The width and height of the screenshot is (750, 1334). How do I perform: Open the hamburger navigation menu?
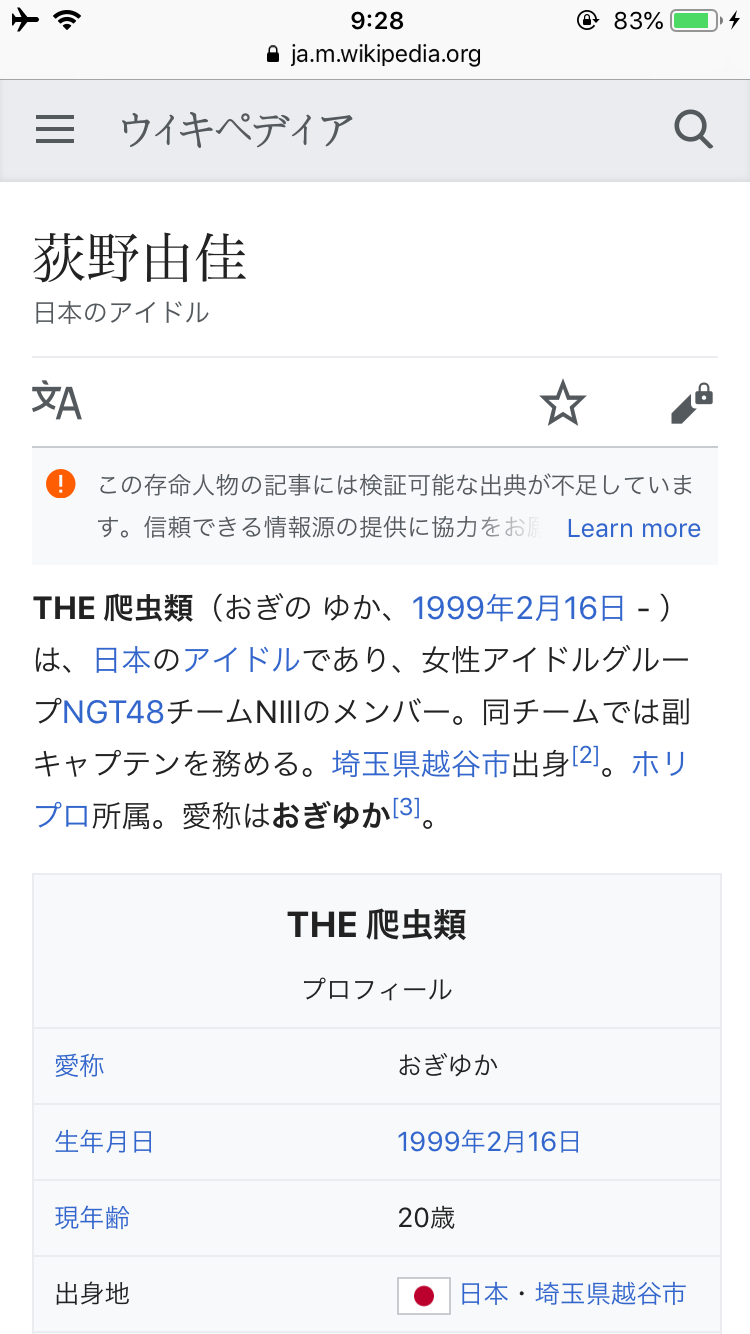pos(55,129)
